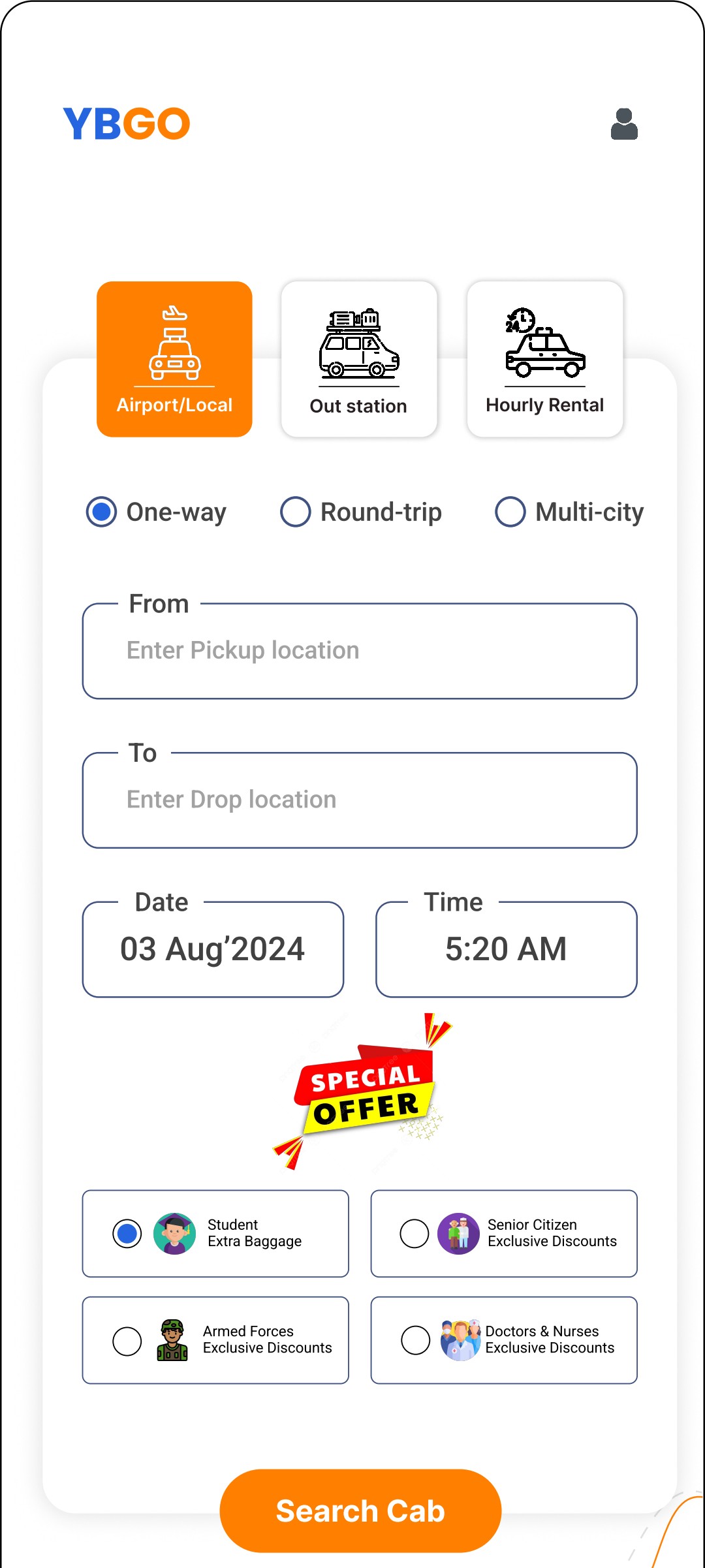Select Armed Forces Exclusive Discounts offer
Image resolution: width=705 pixels, height=1568 pixels.
(215, 1340)
